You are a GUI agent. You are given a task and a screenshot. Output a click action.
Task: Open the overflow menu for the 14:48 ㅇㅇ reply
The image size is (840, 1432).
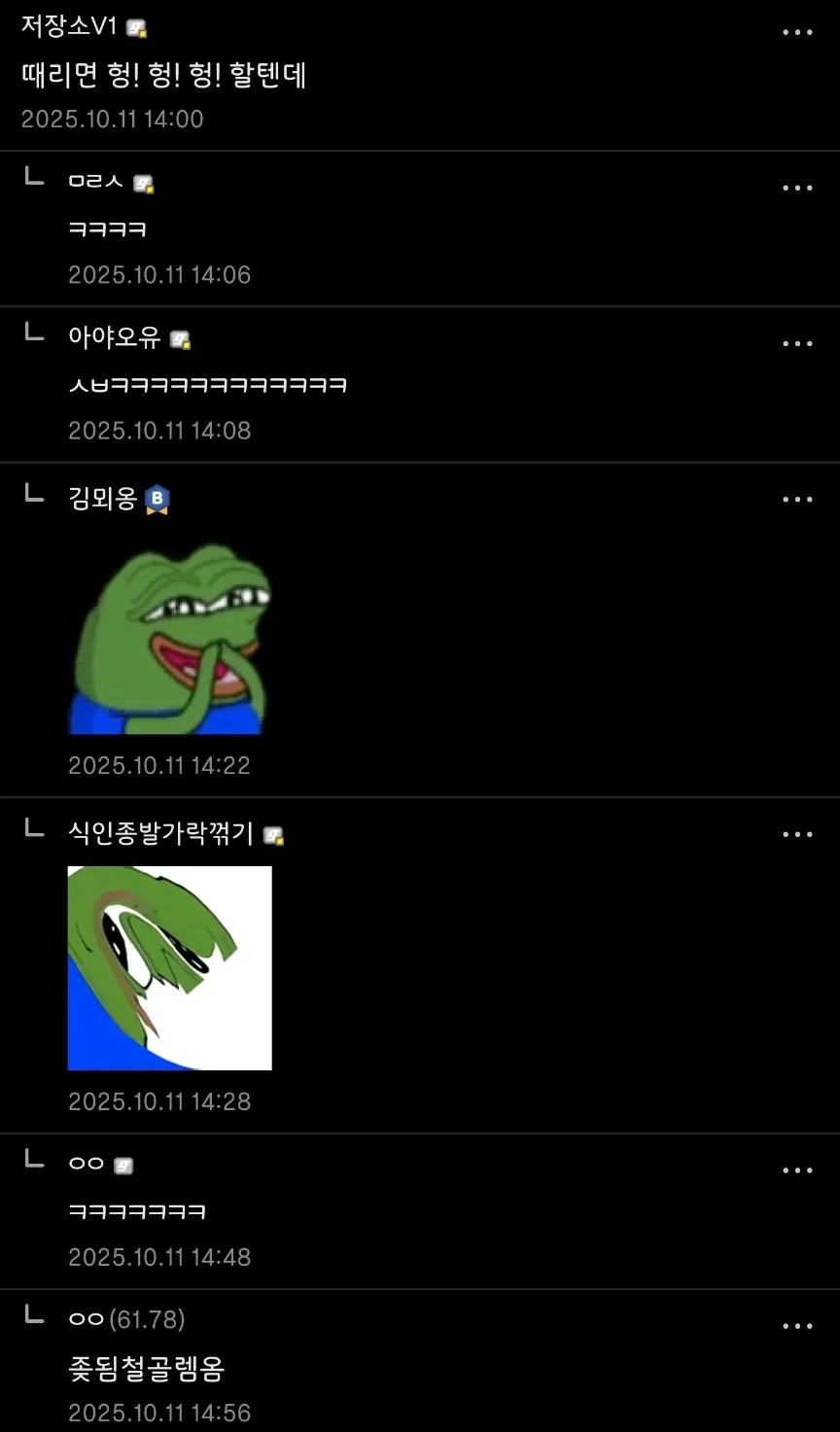pos(797,1170)
